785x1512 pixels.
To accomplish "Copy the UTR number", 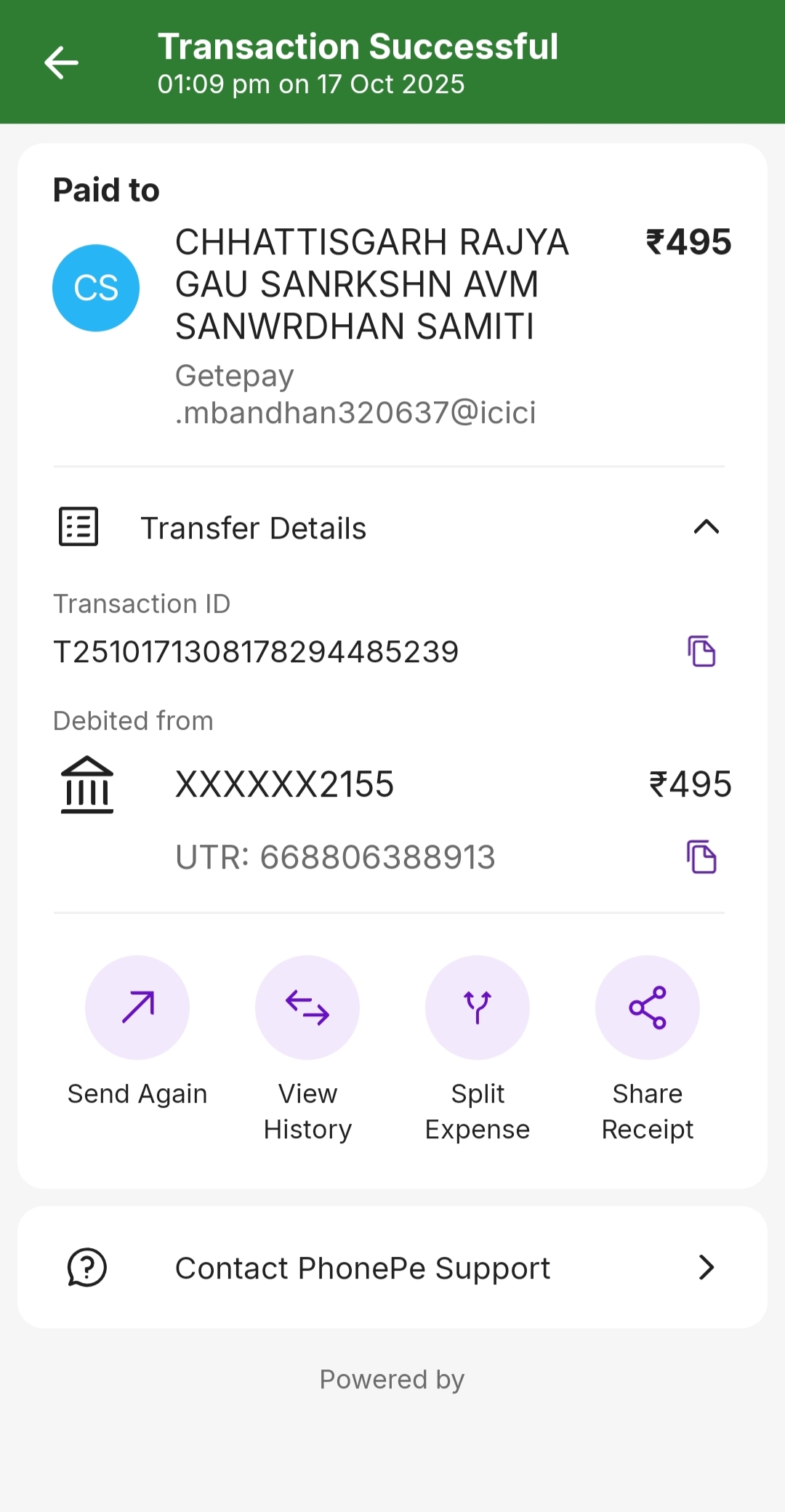I will click(x=701, y=856).
